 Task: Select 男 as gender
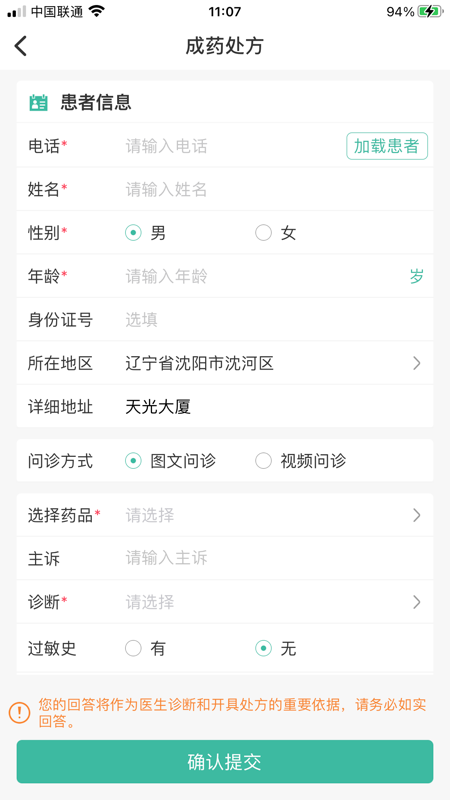146,233
